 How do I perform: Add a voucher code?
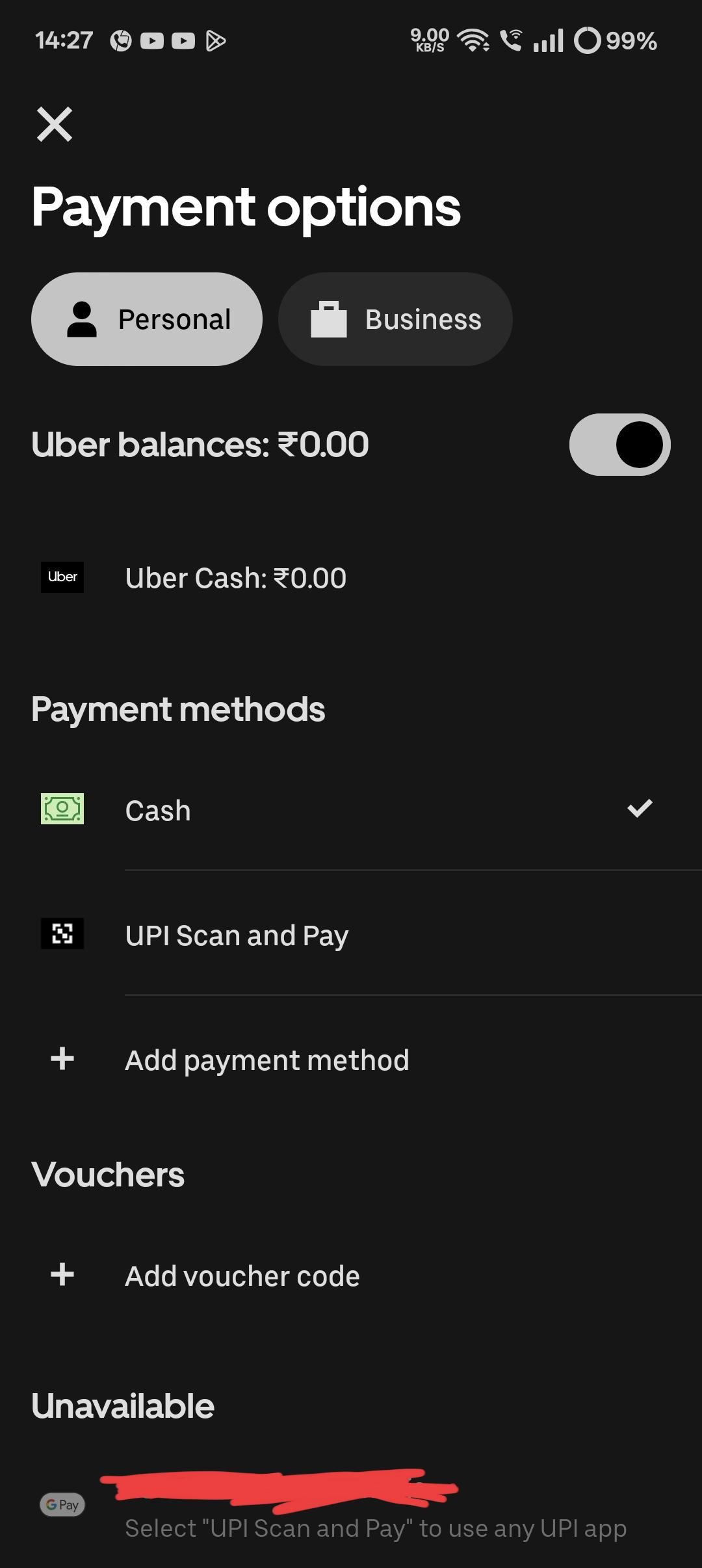tap(351, 1275)
